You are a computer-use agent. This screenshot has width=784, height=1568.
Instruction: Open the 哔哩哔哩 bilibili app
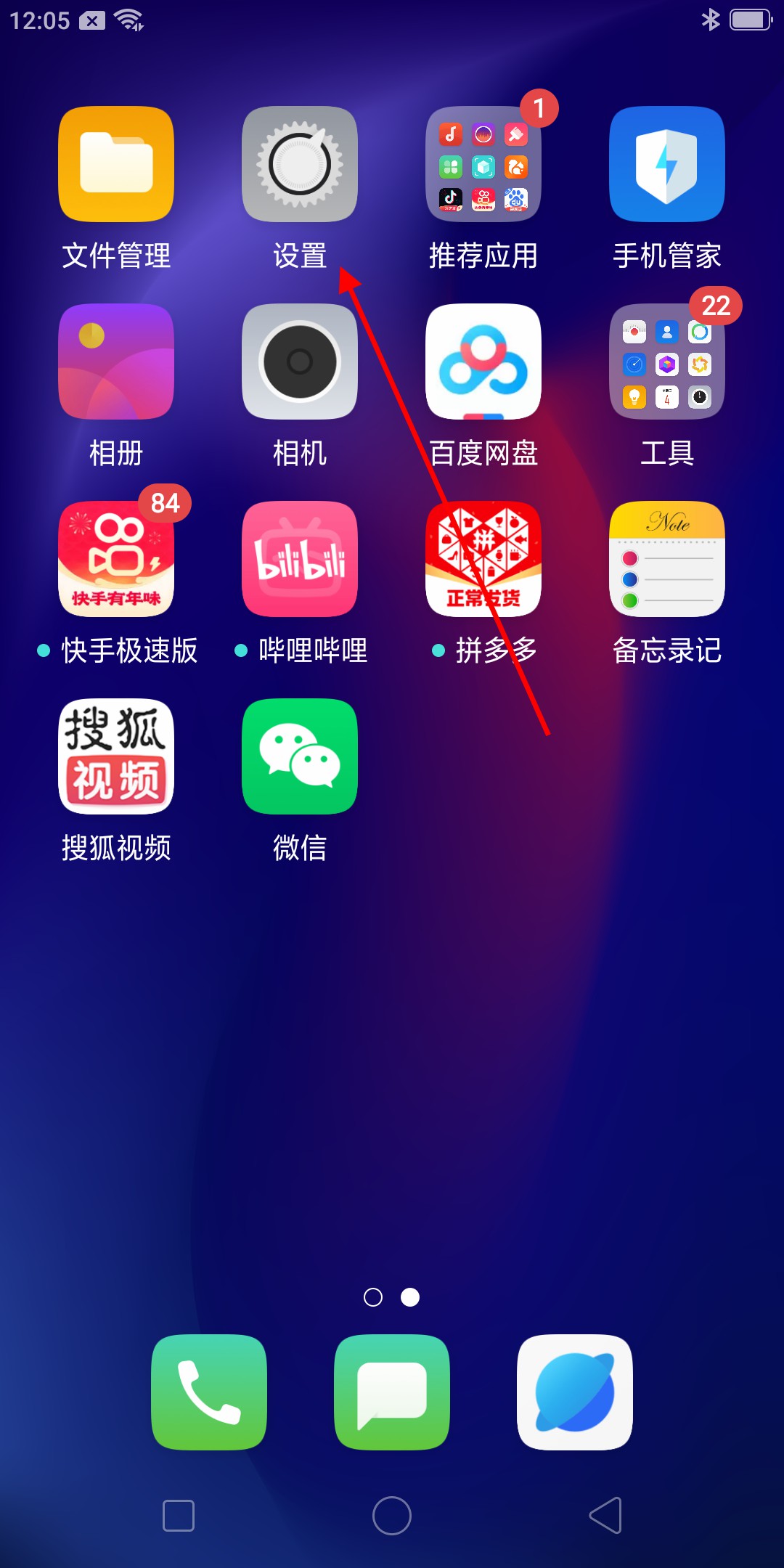[x=300, y=559]
